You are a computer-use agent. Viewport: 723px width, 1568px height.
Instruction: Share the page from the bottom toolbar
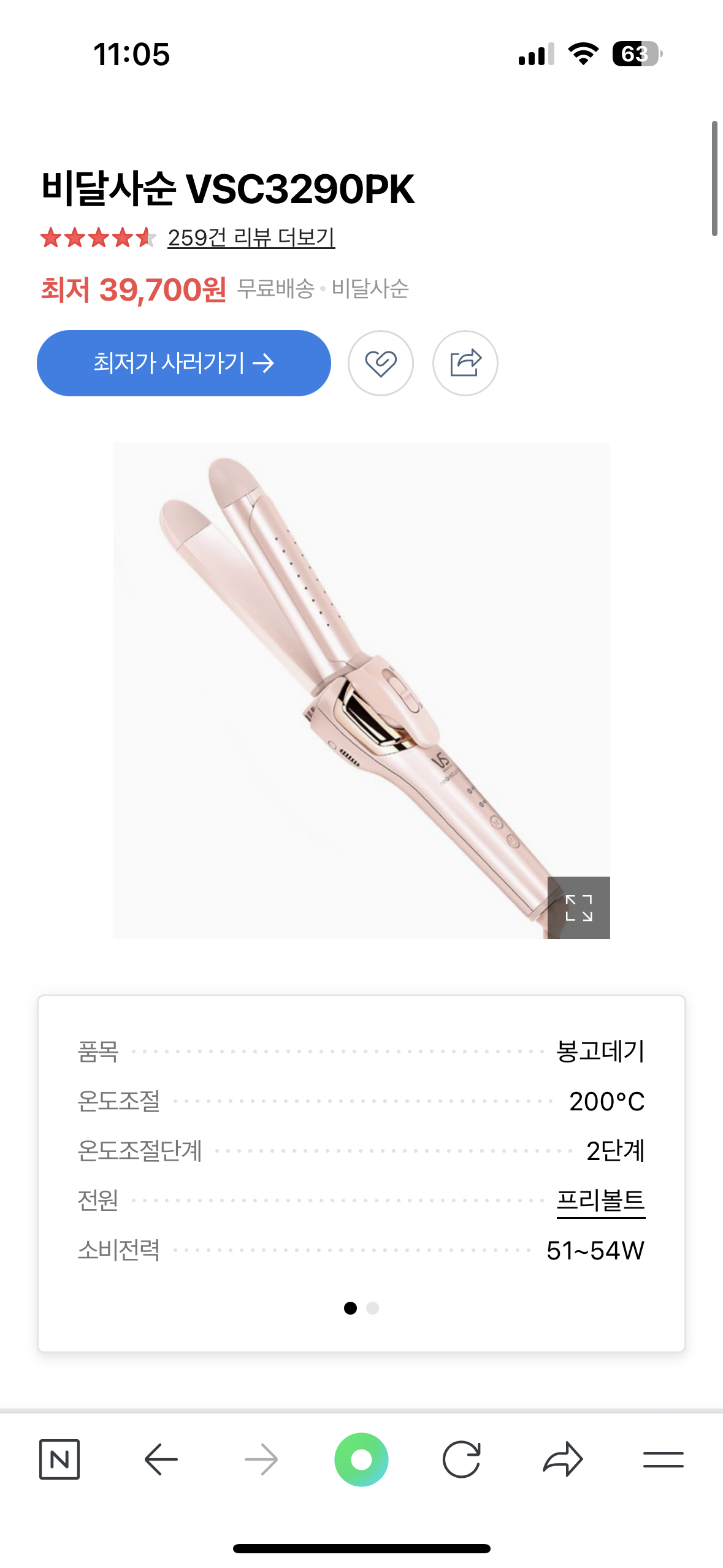(562, 1459)
